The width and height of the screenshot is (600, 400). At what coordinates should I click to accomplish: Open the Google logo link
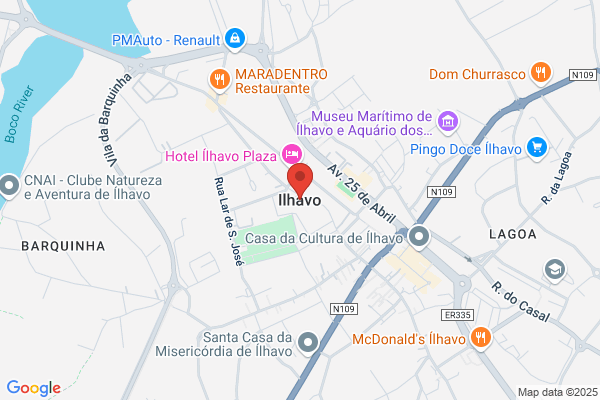point(34,388)
